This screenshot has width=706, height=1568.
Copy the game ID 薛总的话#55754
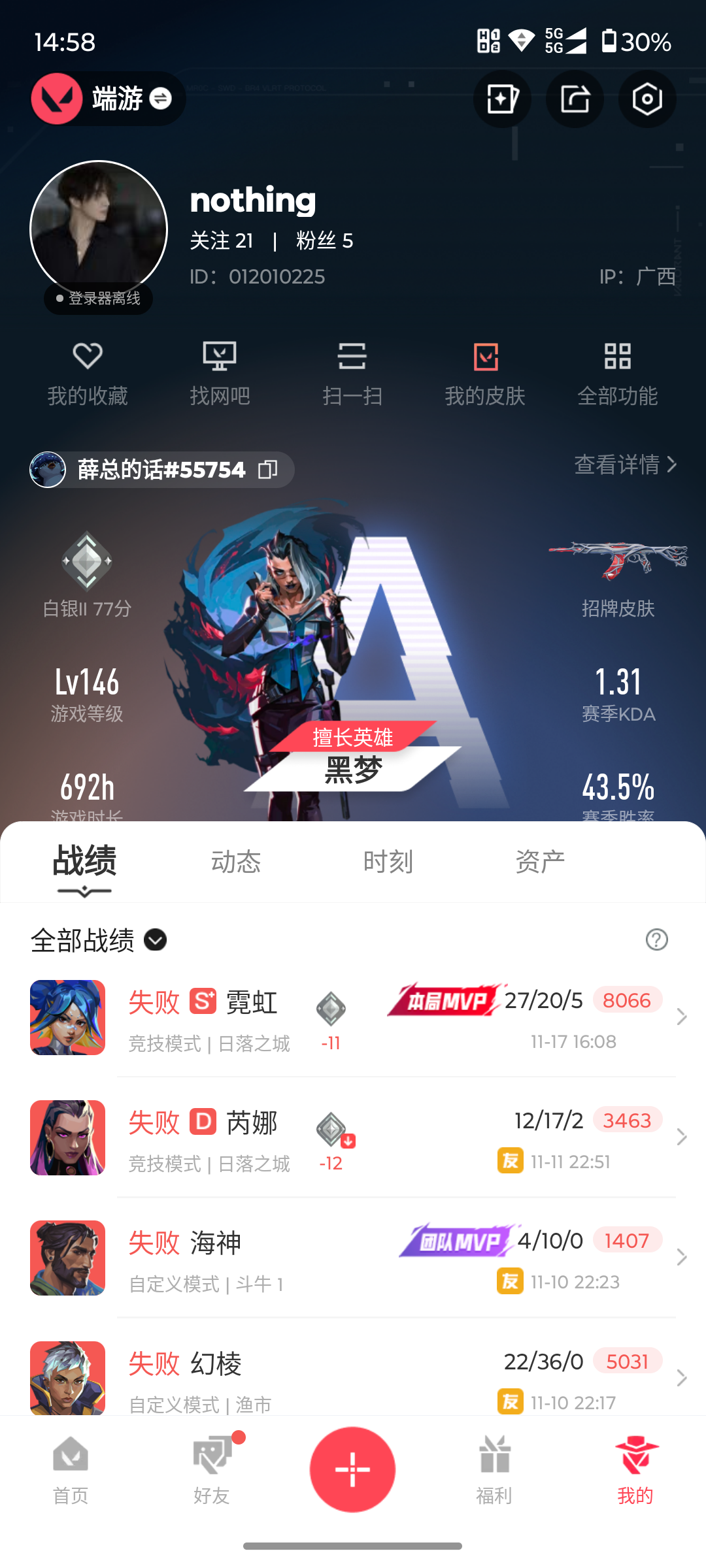(x=268, y=470)
